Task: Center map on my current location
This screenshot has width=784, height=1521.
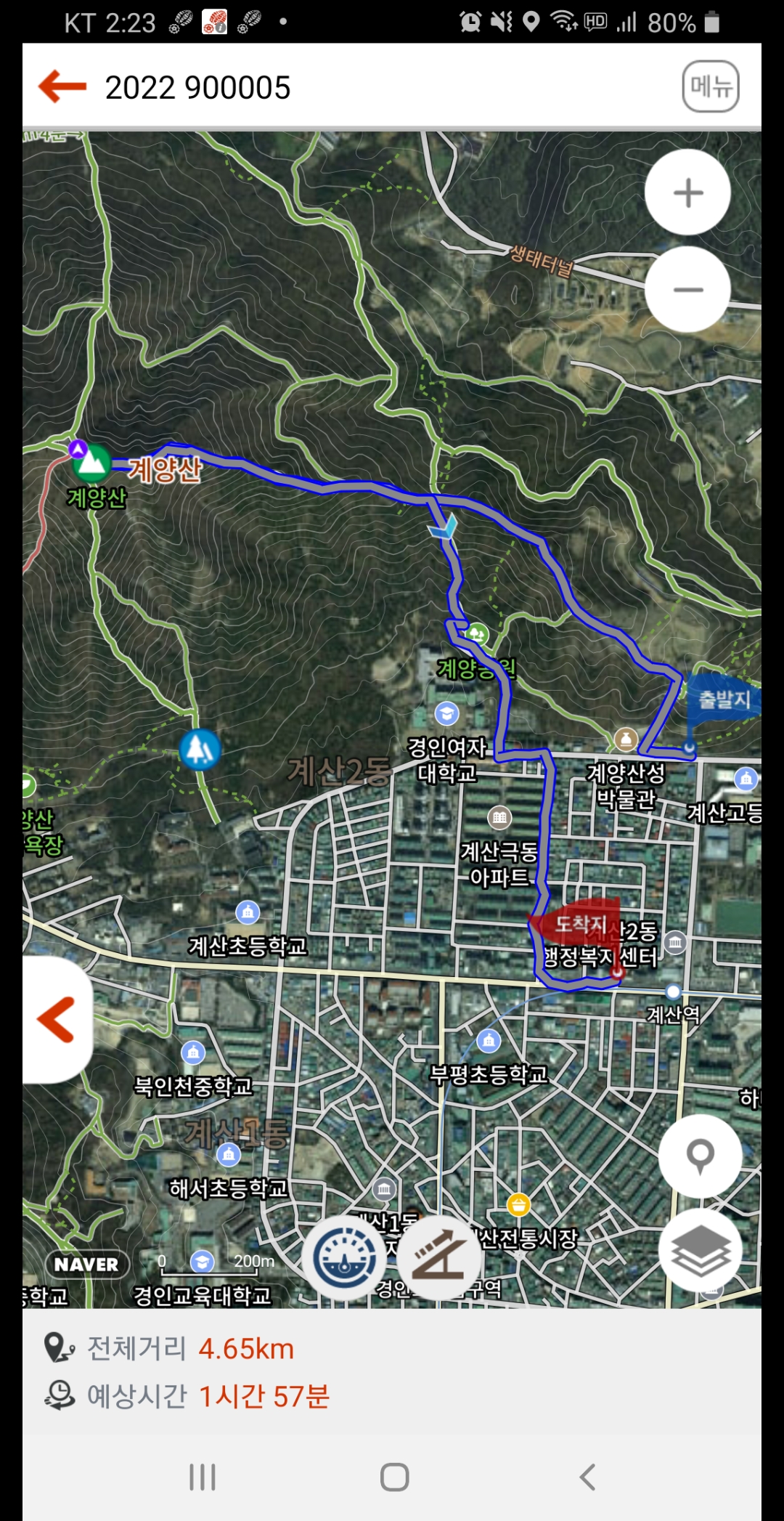Action: 700,1156
